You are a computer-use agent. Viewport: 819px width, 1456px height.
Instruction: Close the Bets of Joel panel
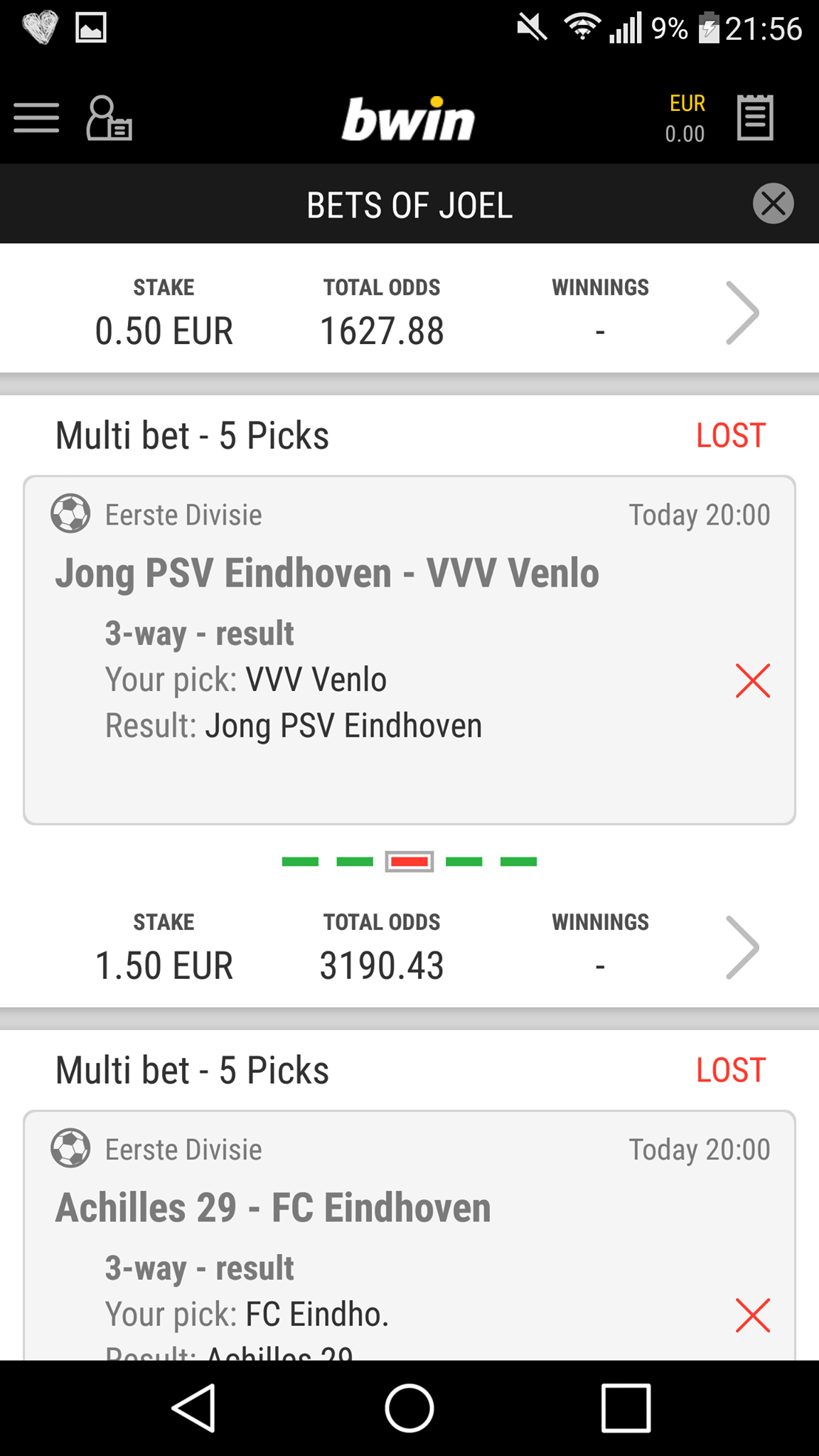point(773,204)
